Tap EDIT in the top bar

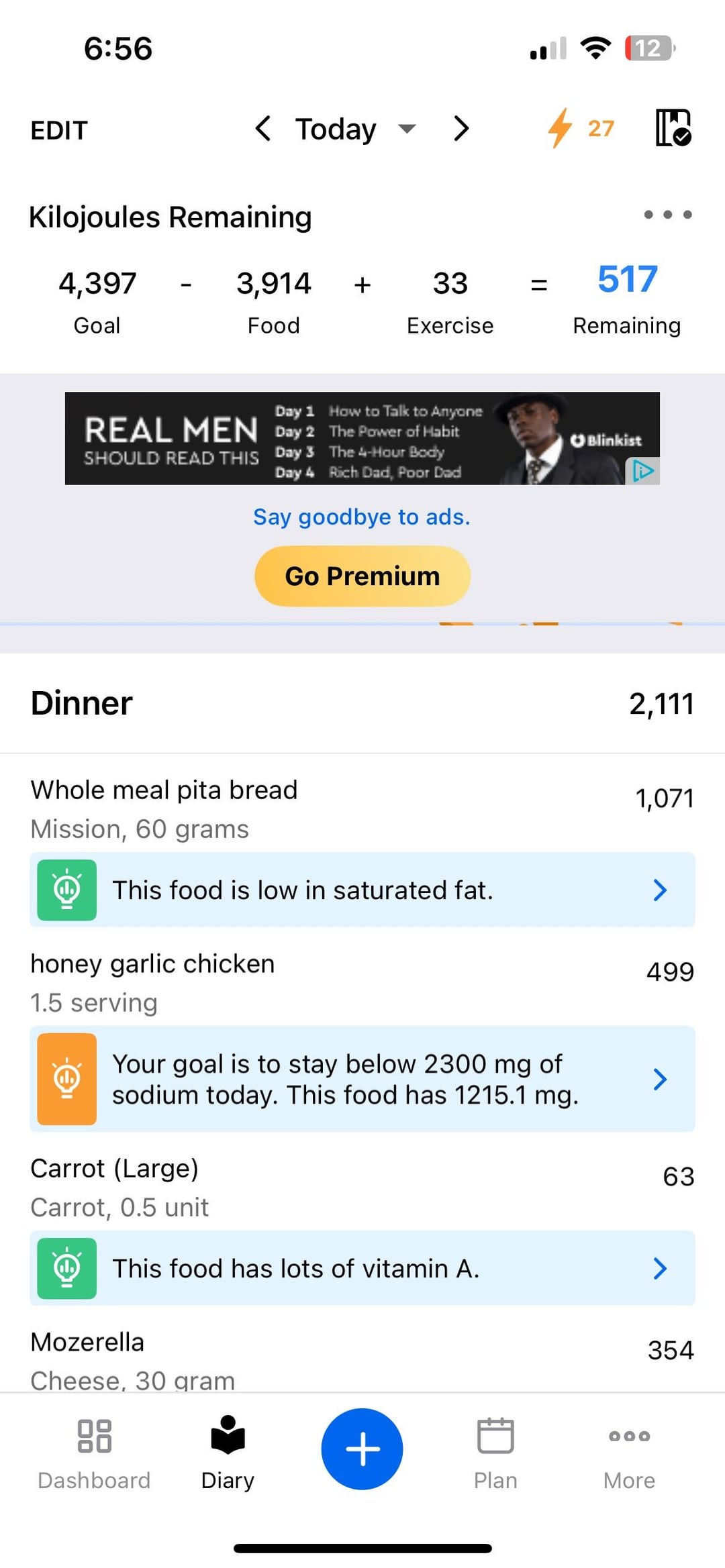(59, 129)
